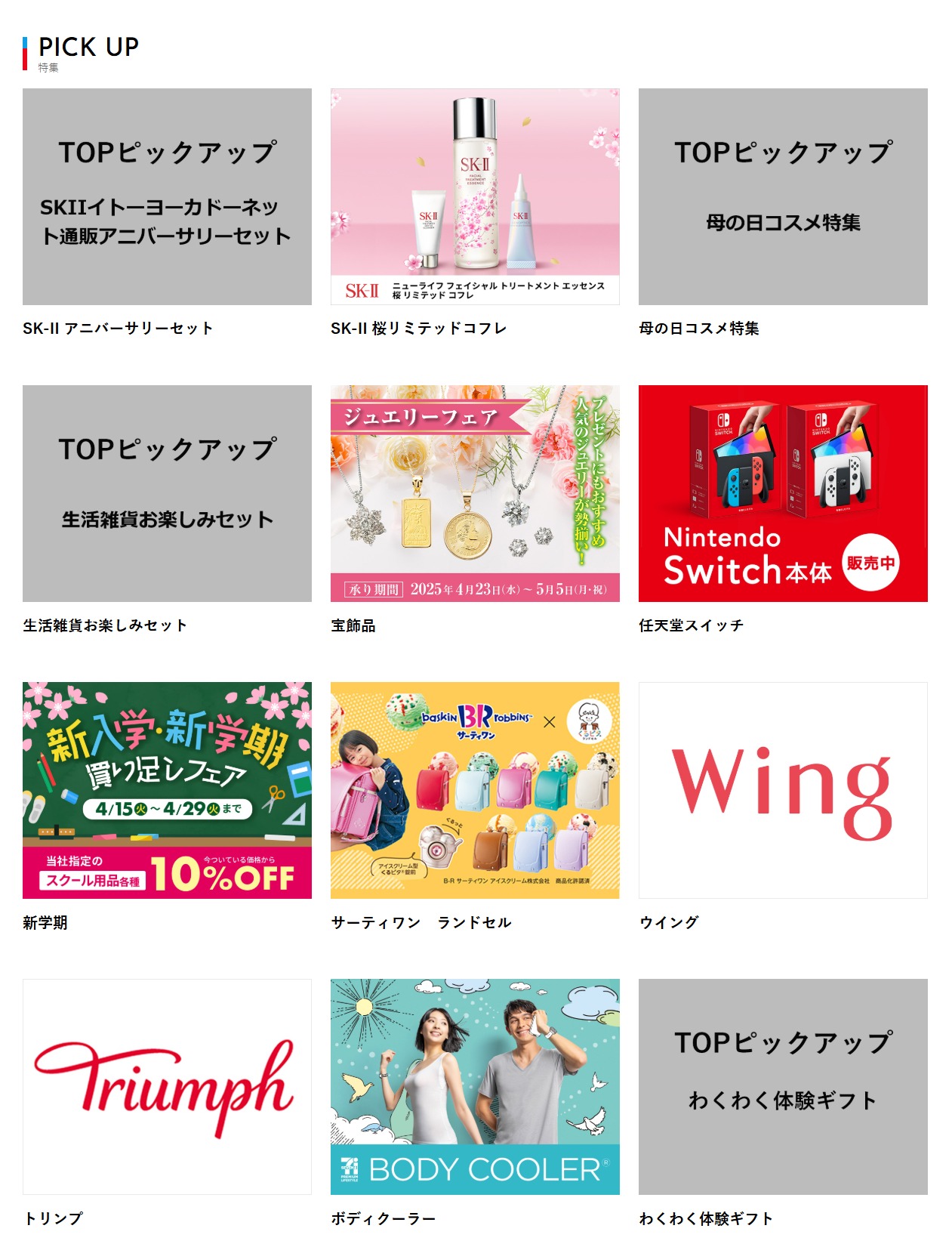Open the 母の日コスメ特集 tile
Viewport: 952px width, 1247px height.
point(783,196)
